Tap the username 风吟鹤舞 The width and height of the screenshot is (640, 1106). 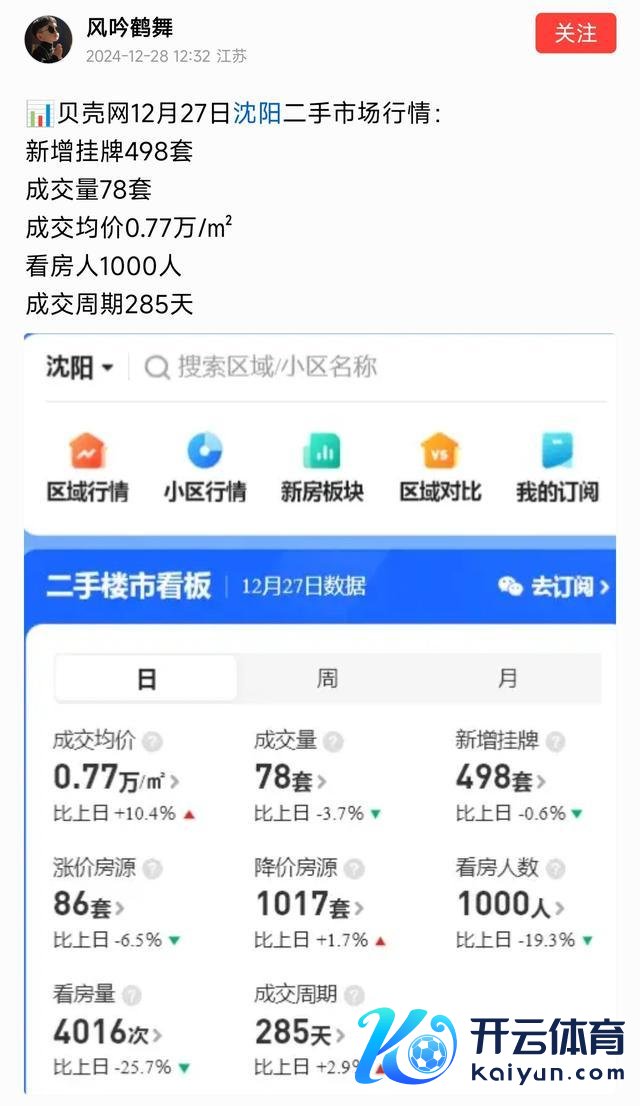(x=129, y=28)
